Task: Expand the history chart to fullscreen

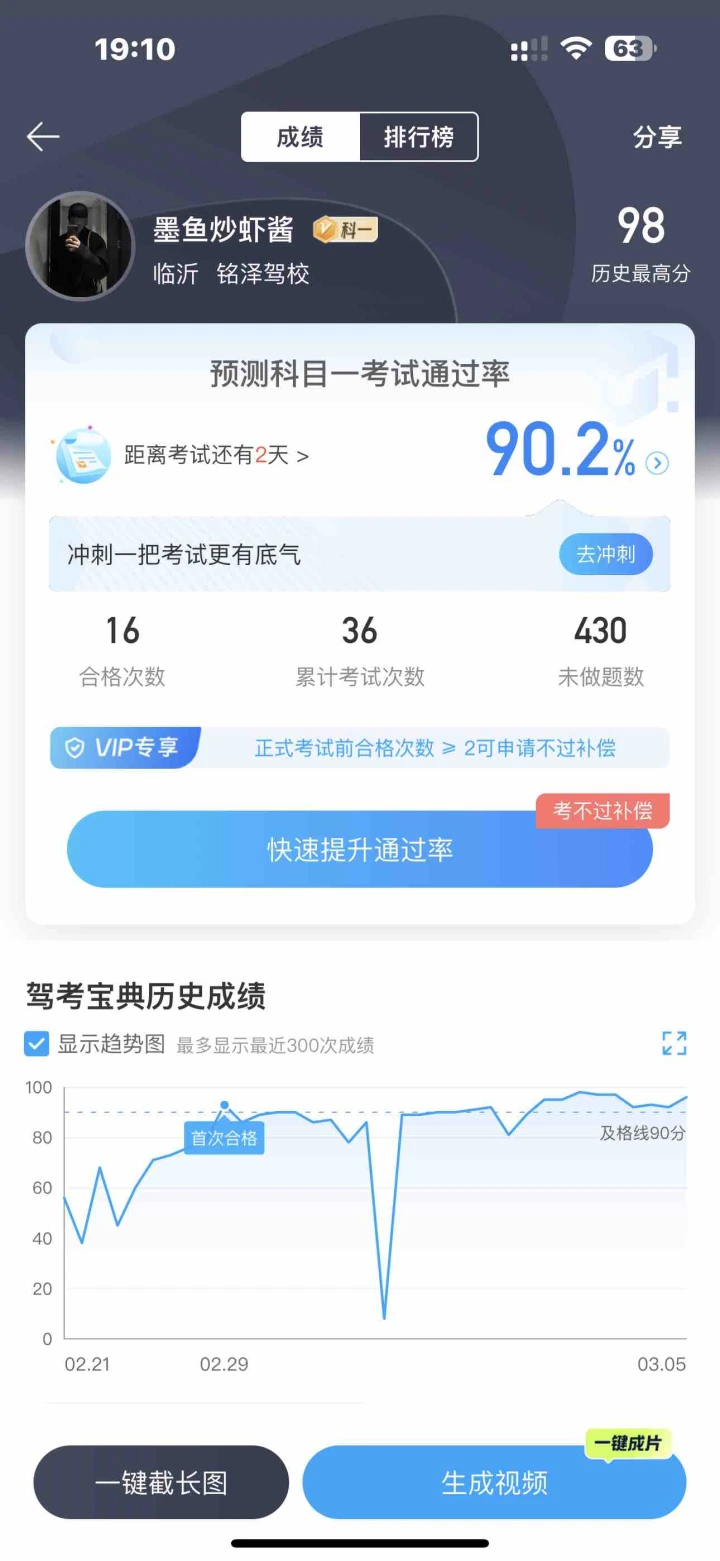Action: point(674,1043)
